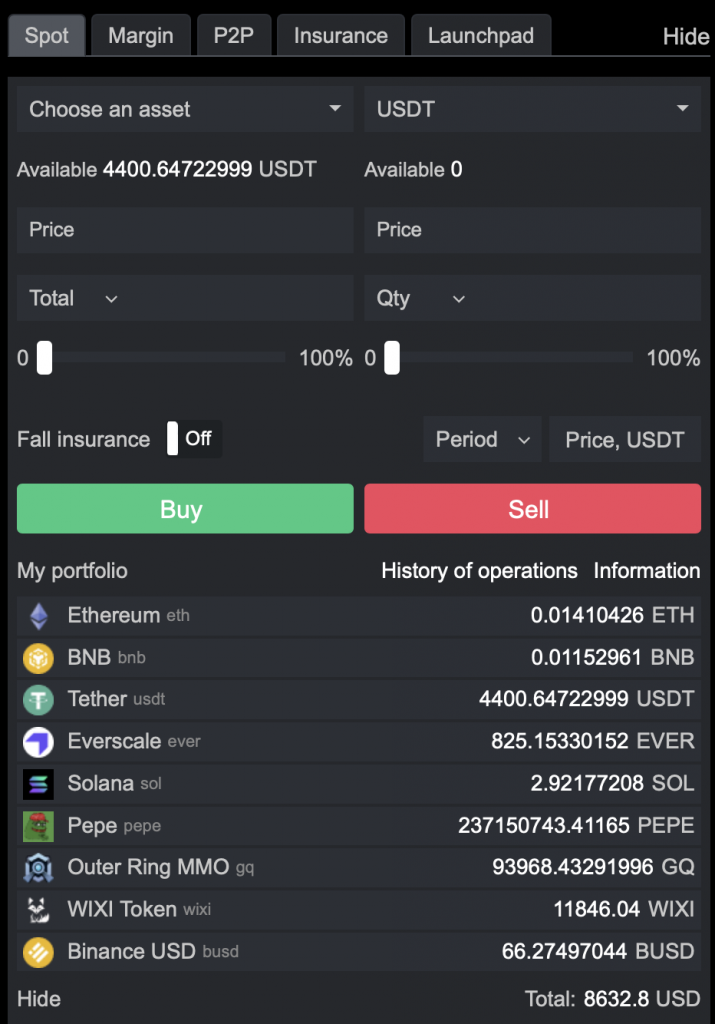Hide the trading panel at top

685,37
